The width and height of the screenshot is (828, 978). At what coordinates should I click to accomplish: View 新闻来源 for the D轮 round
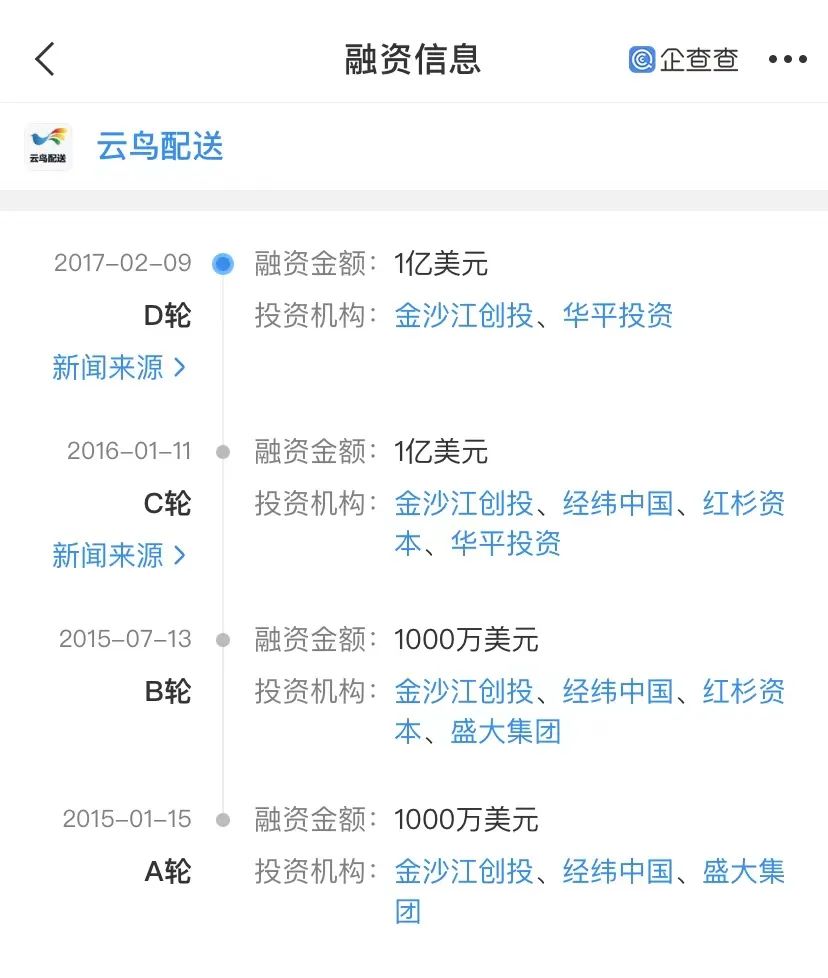pyautogui.click(x=119, y=368)
